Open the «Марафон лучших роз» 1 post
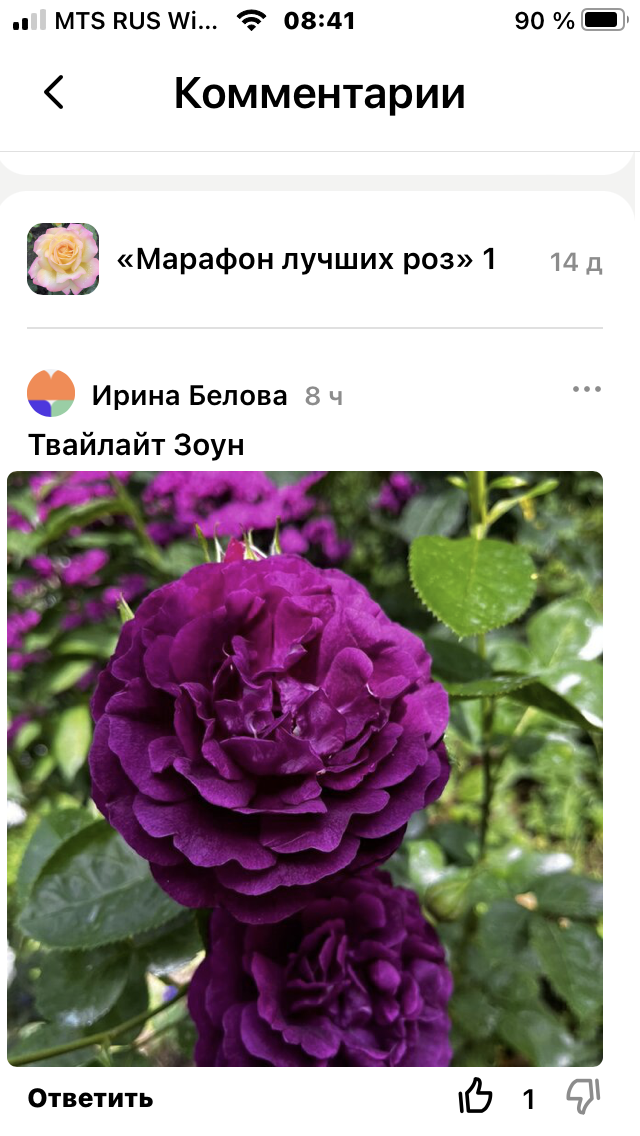 [x=306, y=260]
